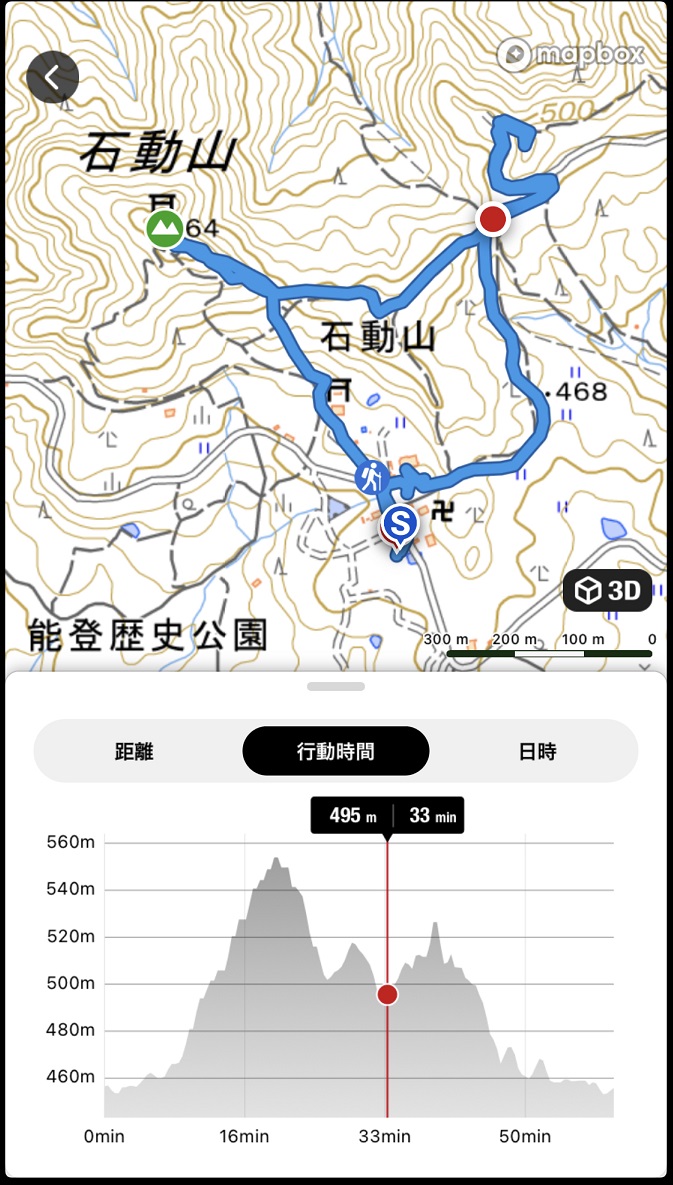
Task: Go back using the arrow button
Action: [53, 77]
